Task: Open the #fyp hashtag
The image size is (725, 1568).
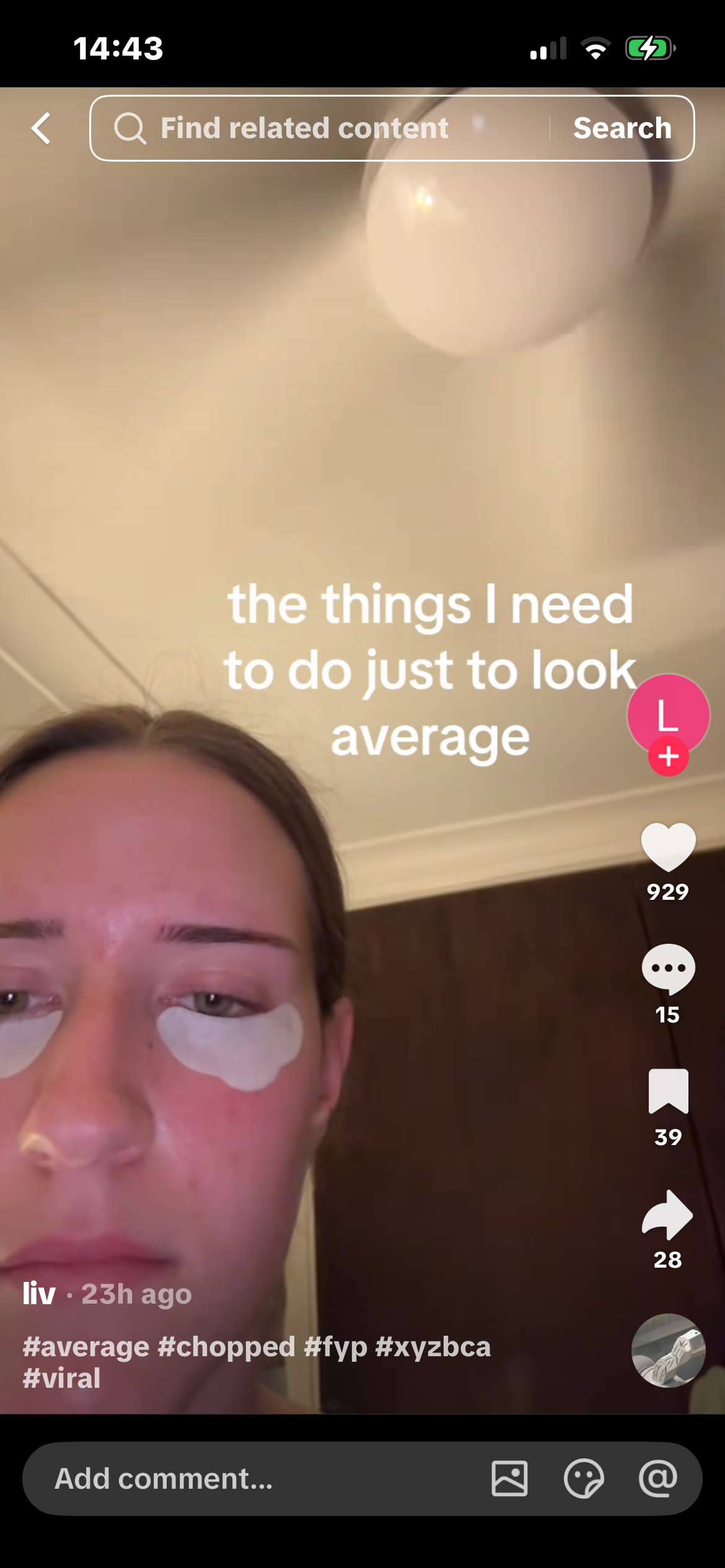Action: (335, 1347)
